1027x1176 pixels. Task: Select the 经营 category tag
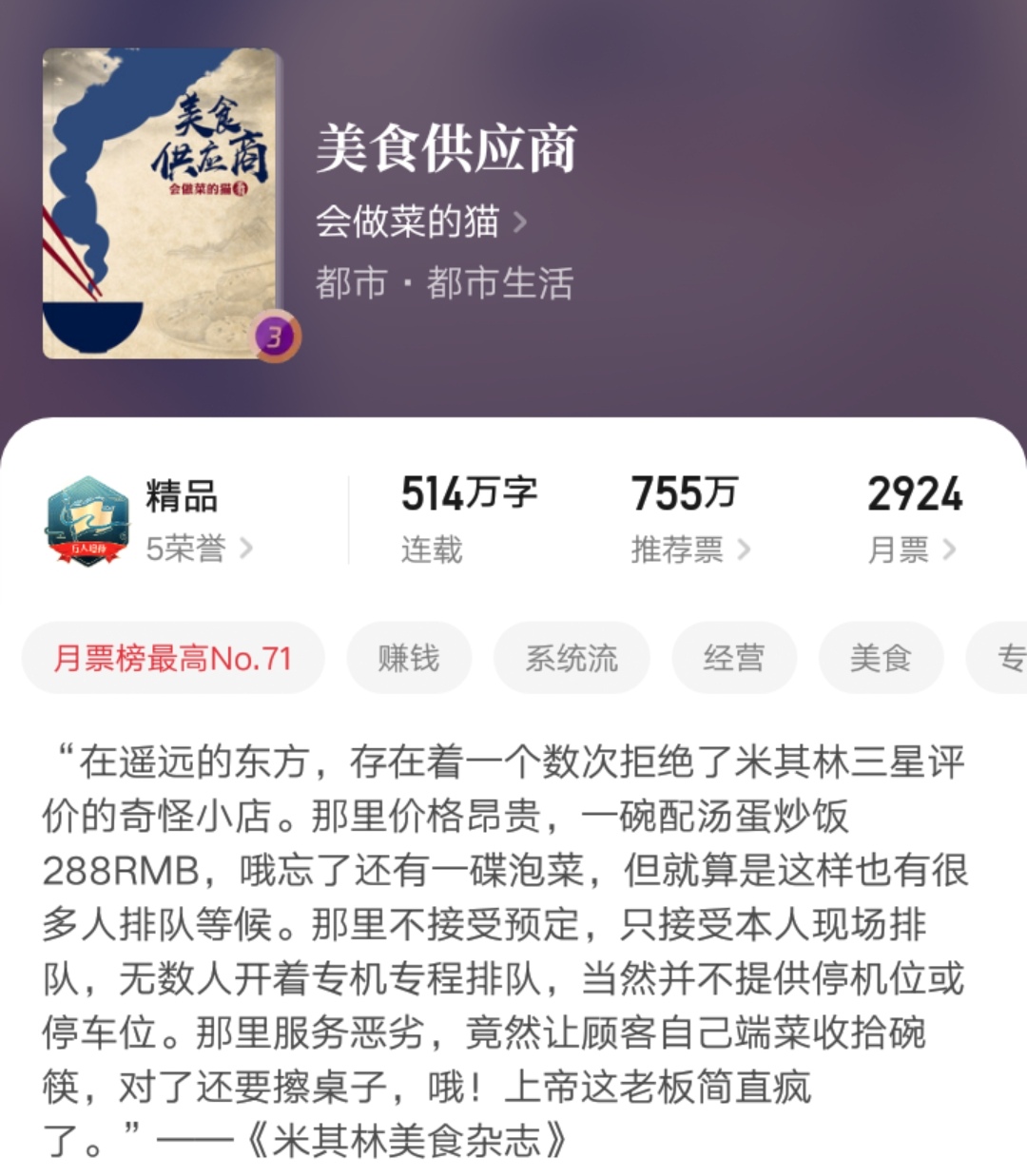pos(734,657)
